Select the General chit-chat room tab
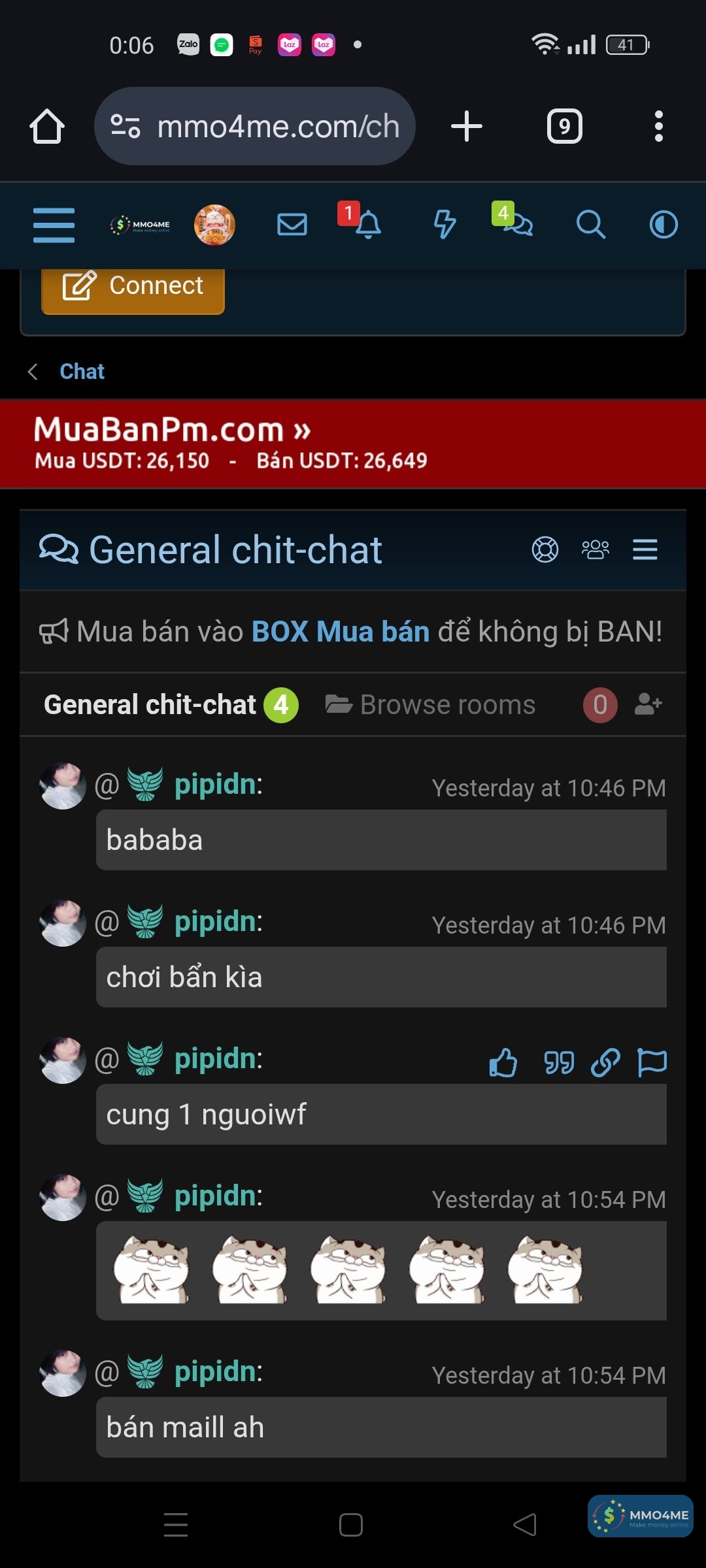Image resolution: width=706 pixels, height=1568 pixels. [150, 705]
